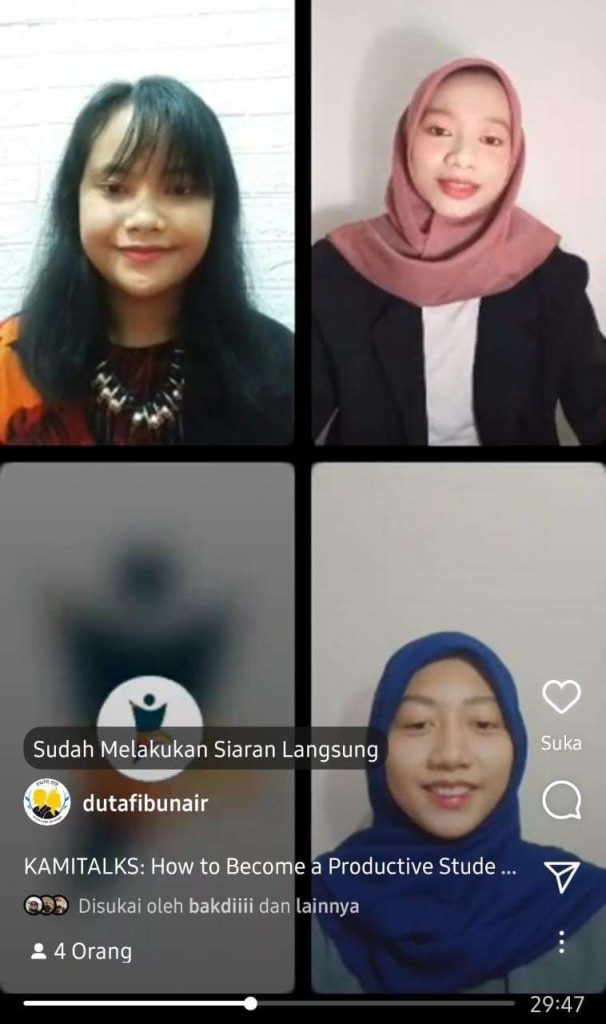Open the three-dot overflow menu

click(562, 942)
